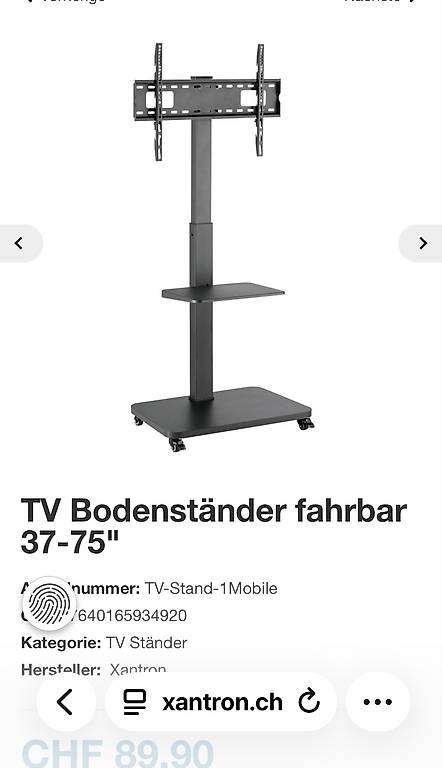Reload the xantron.ch page
Screen dimensions: 442x768
309,702
